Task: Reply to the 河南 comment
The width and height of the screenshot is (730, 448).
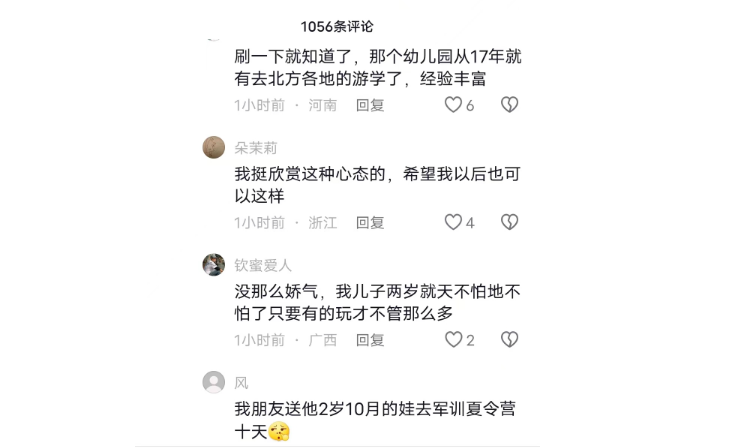Action: [370, 105]
